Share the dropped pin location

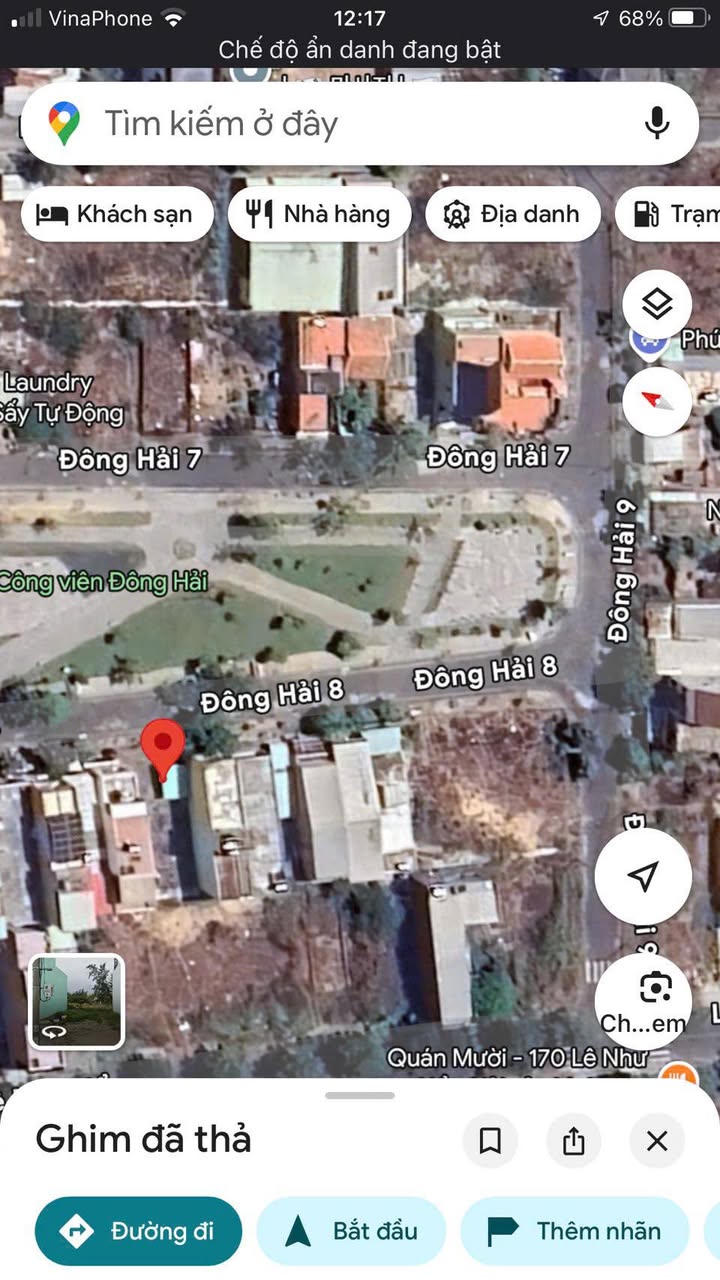(x=574, y=1140)
